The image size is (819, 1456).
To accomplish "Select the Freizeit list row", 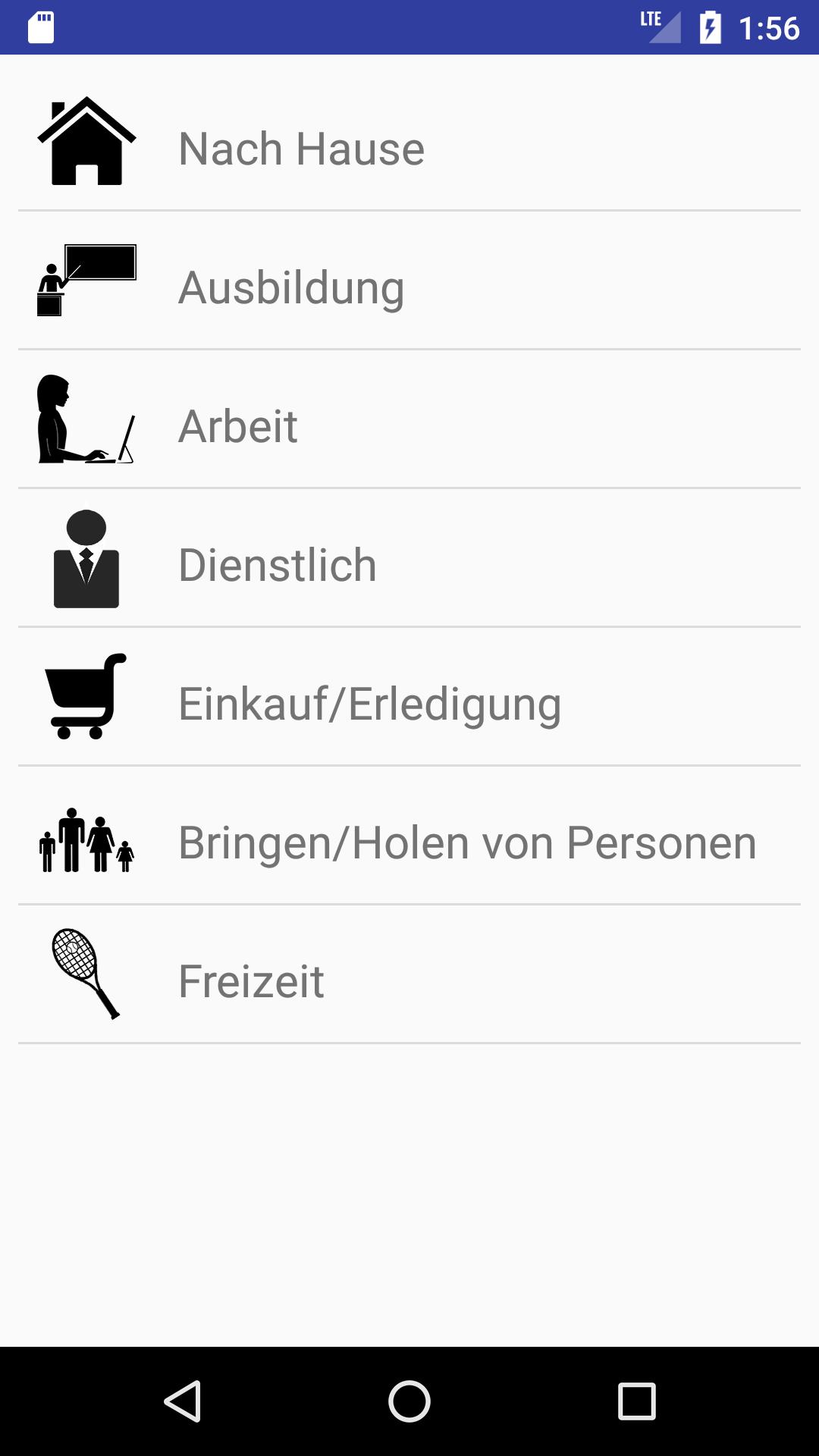I will (x=409, y=981).
